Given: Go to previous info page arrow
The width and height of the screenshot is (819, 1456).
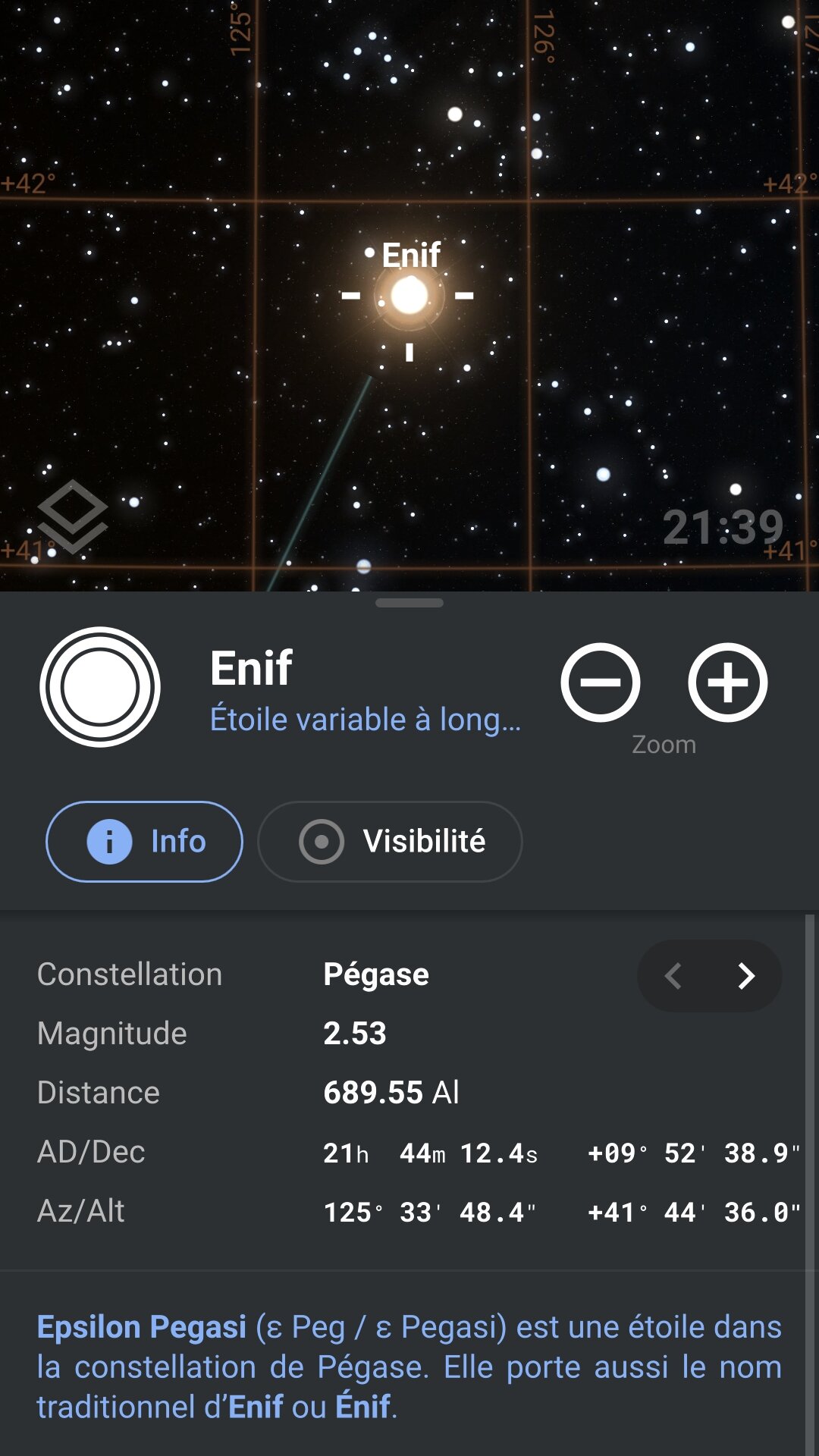Looking at the screenshot, I should click(x=673, y=976).
